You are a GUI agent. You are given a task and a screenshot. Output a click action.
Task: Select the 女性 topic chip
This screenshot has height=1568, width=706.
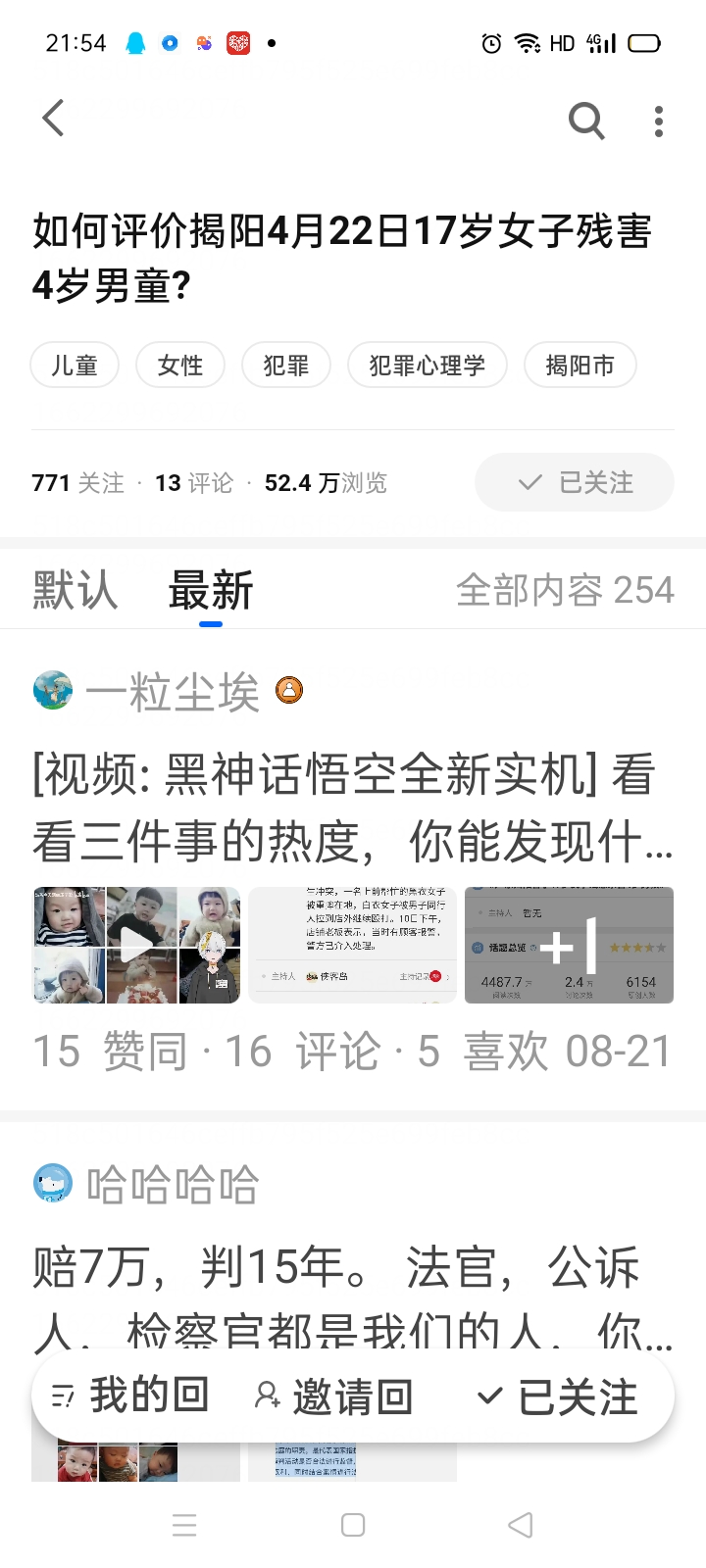[180, 366]
